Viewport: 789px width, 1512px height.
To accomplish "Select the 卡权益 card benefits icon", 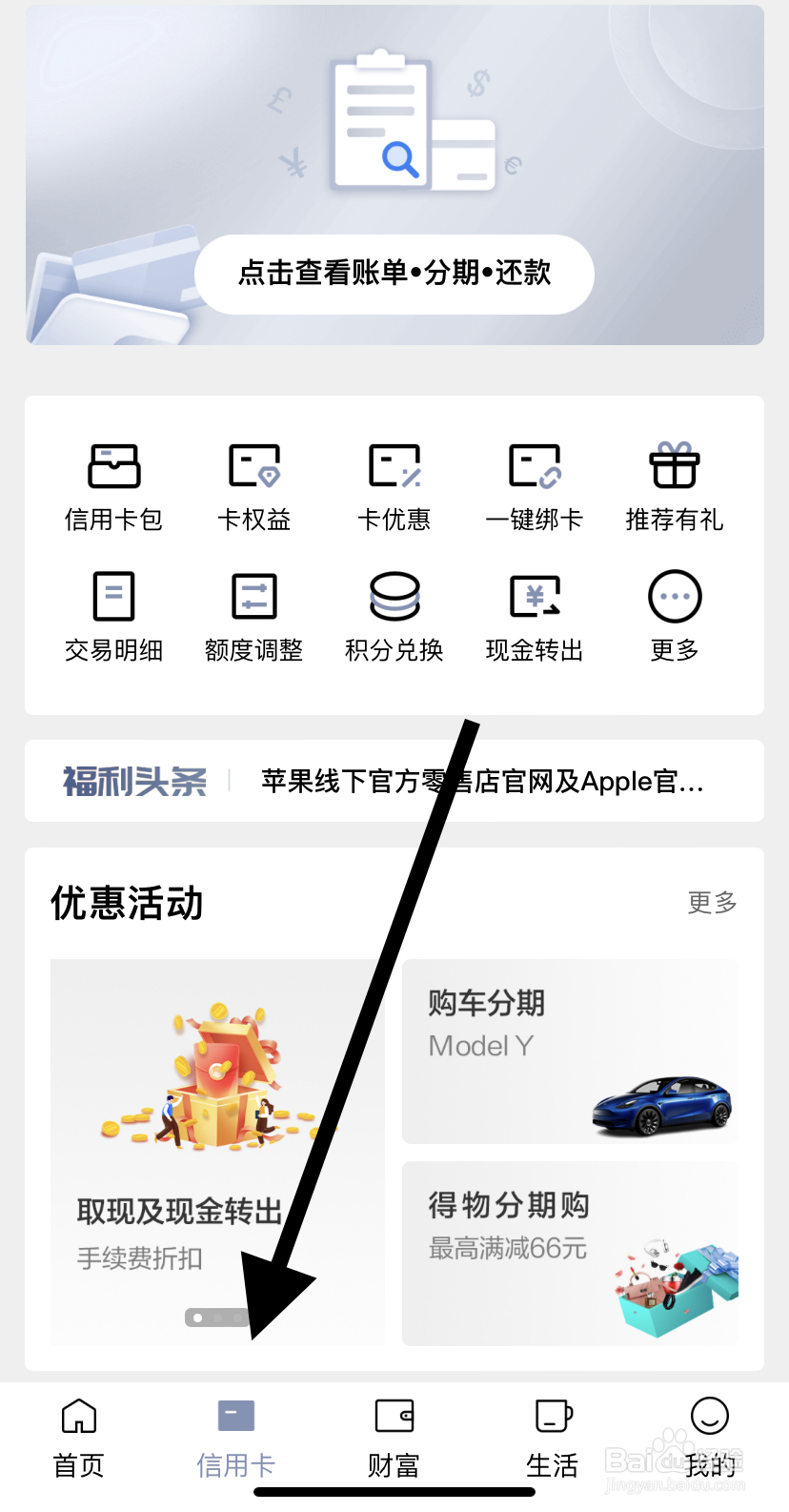I will pos(253,486).
